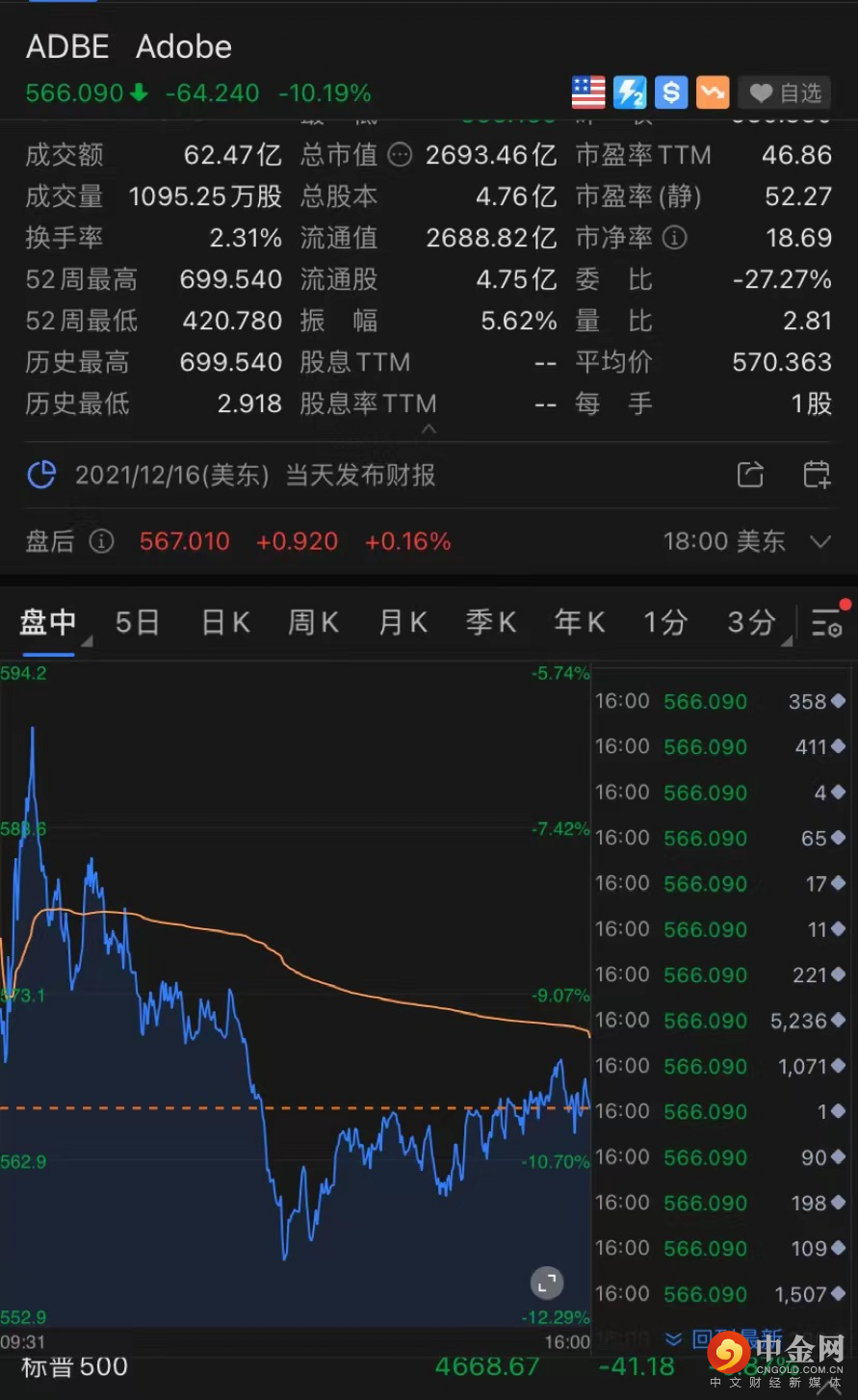Open chart settings icon
The image size is (858, 1400).
click(827, 623)
